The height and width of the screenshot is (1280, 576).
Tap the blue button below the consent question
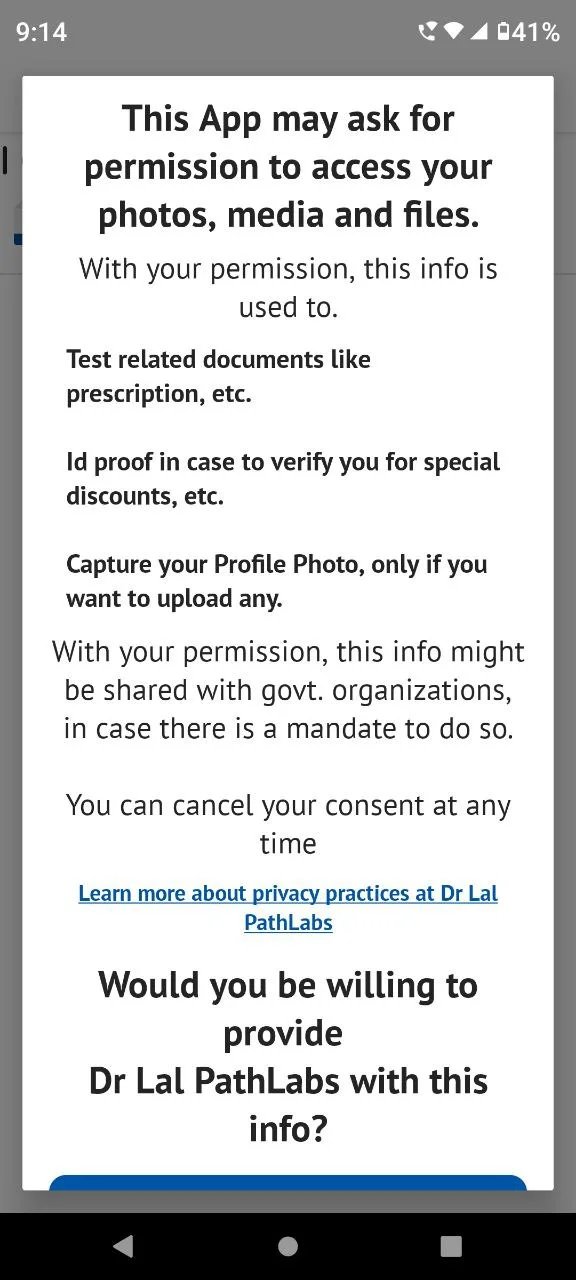click(288, 1183)
